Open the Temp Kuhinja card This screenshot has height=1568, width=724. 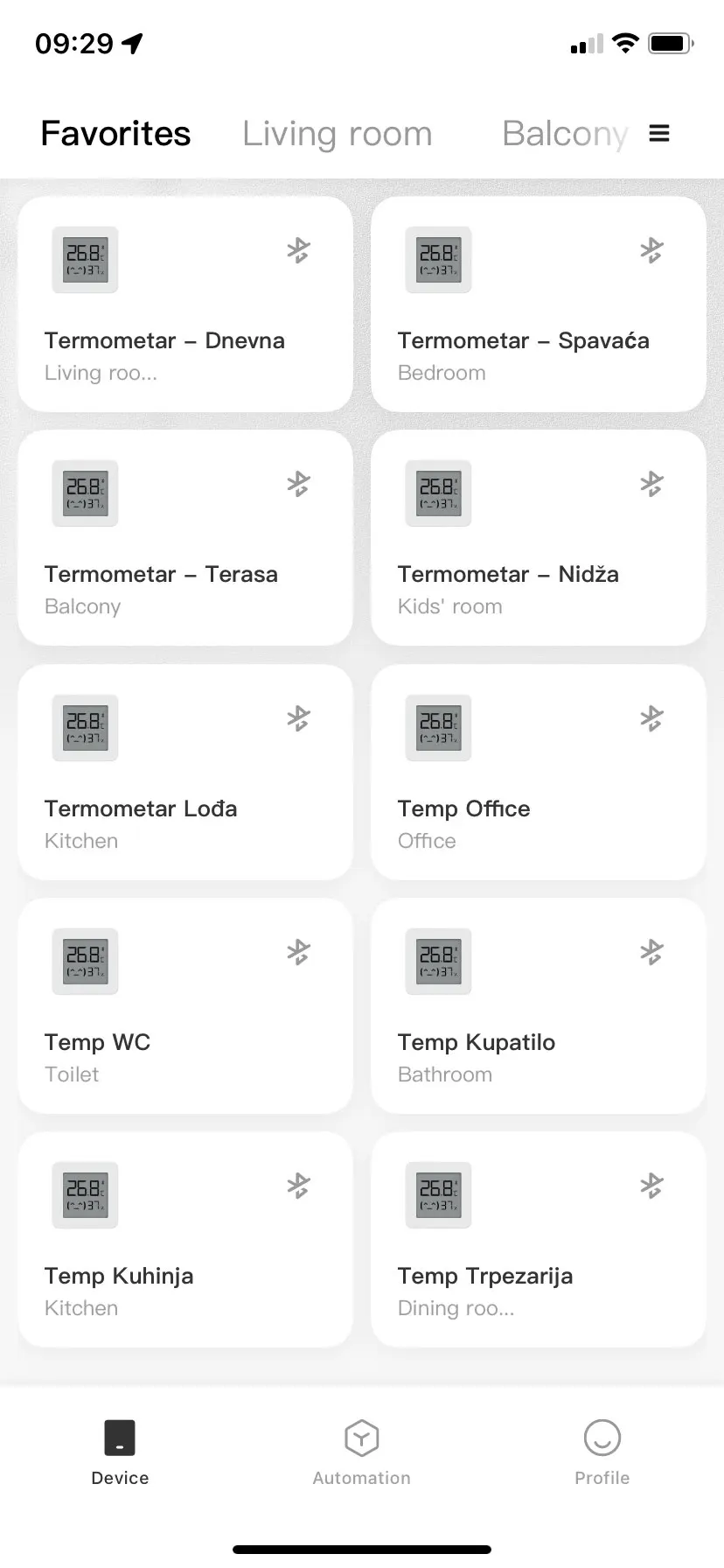[185, 1239]
